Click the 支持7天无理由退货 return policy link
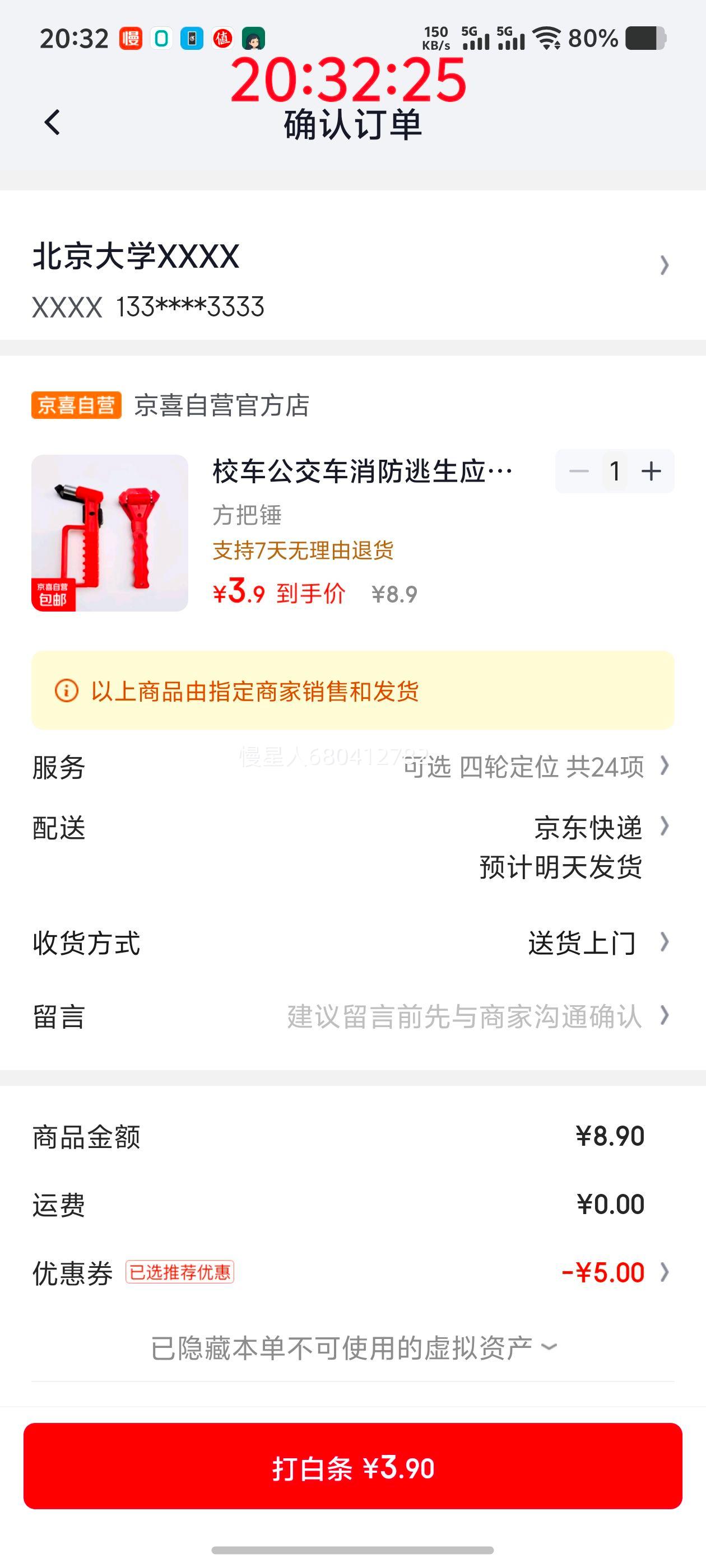Image resolution: width=706 pixels, height=1568 pixels. coord(304,550)
